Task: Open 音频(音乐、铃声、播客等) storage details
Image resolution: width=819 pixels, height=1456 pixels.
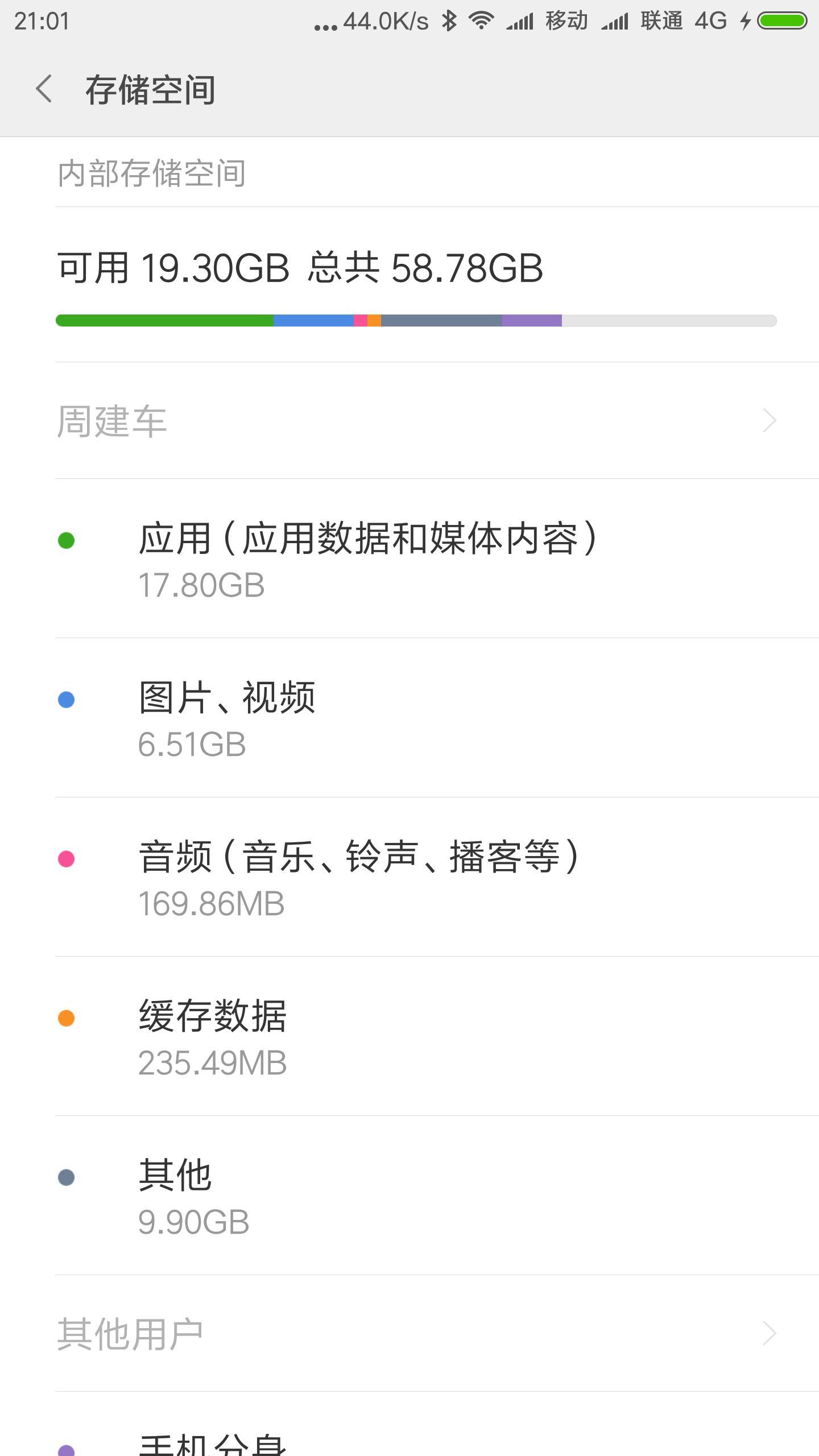Action: 409,877
